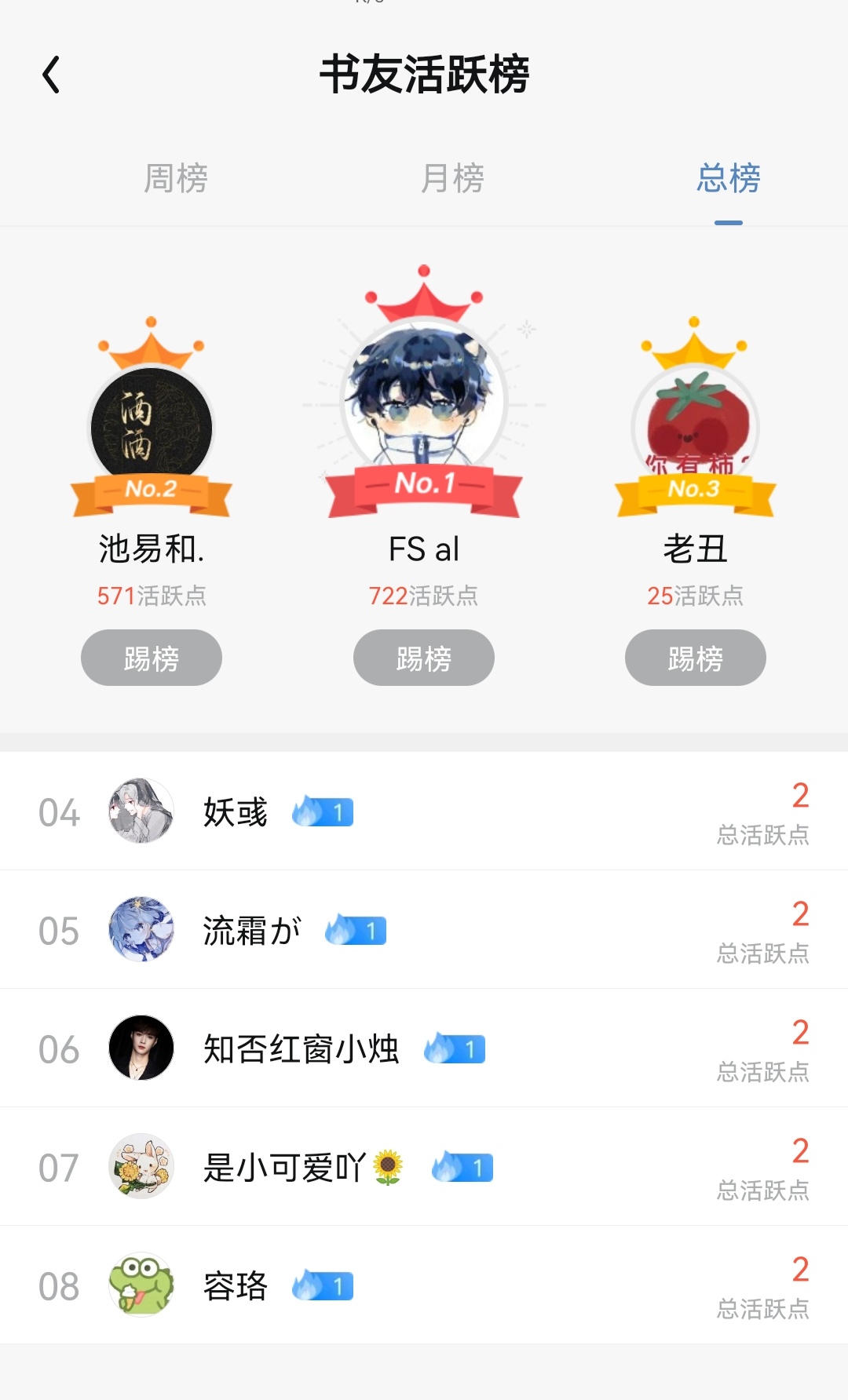Open 知否红窗小烛's row ranked 06
The height and width of the screenshot is (1400, 848).
click(x=424, y=1048)
